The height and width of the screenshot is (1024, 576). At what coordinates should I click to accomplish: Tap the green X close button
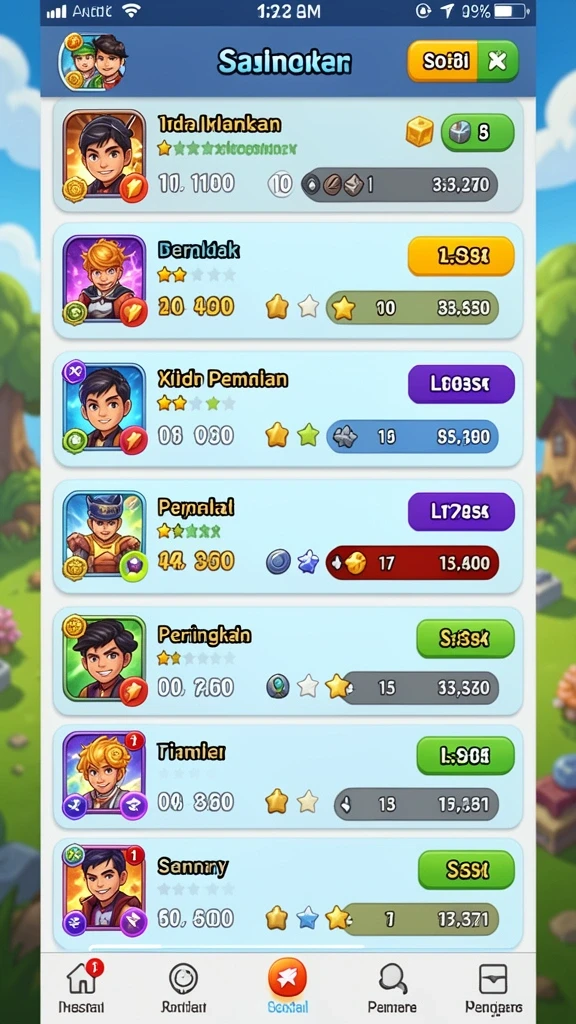[x=498, y=61]
